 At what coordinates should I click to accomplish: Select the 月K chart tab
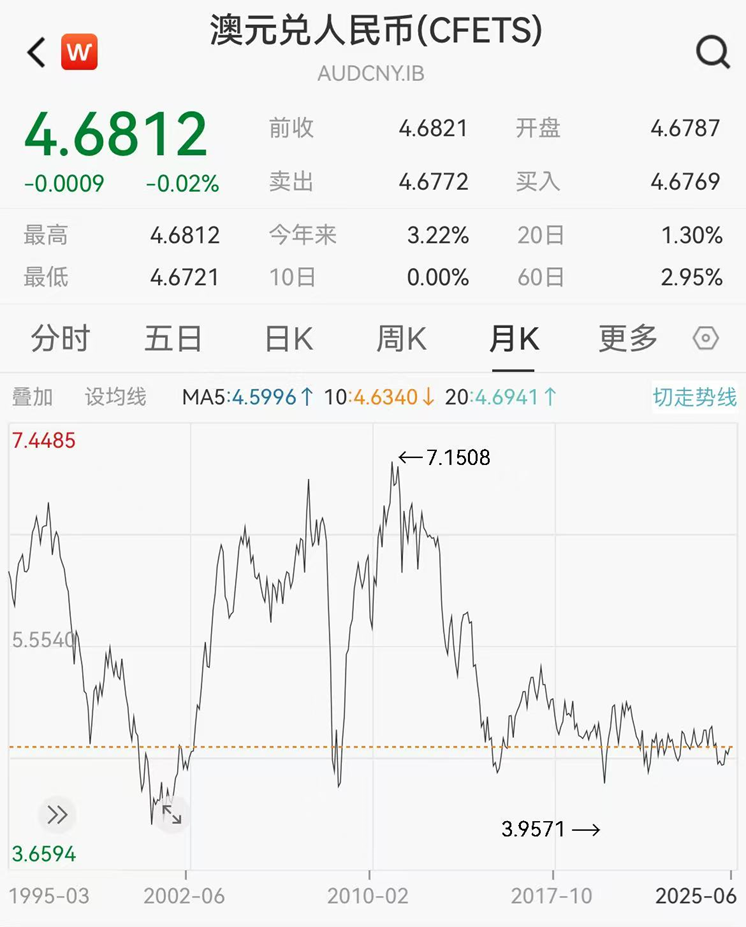click(514, 339)
